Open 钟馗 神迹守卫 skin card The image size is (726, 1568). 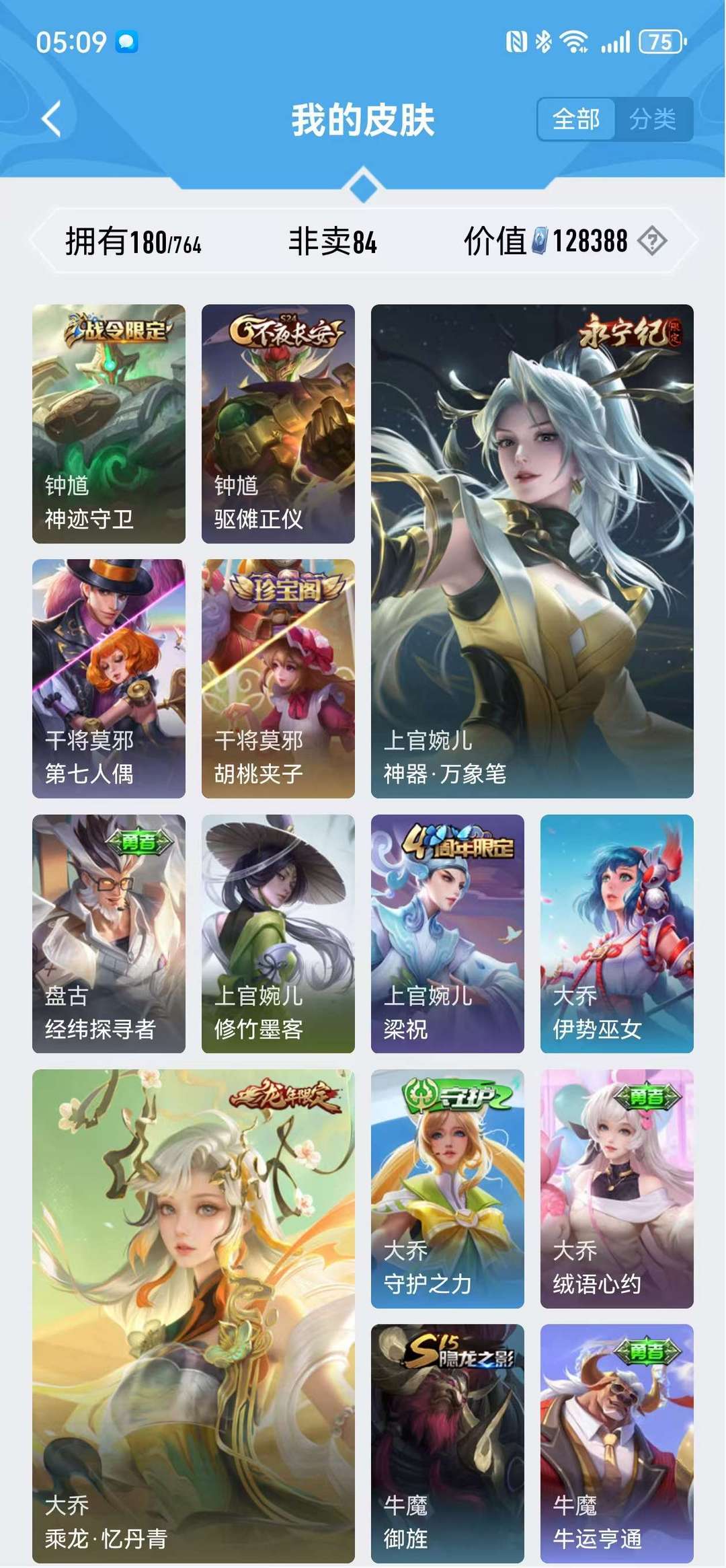tap(109, 424)
